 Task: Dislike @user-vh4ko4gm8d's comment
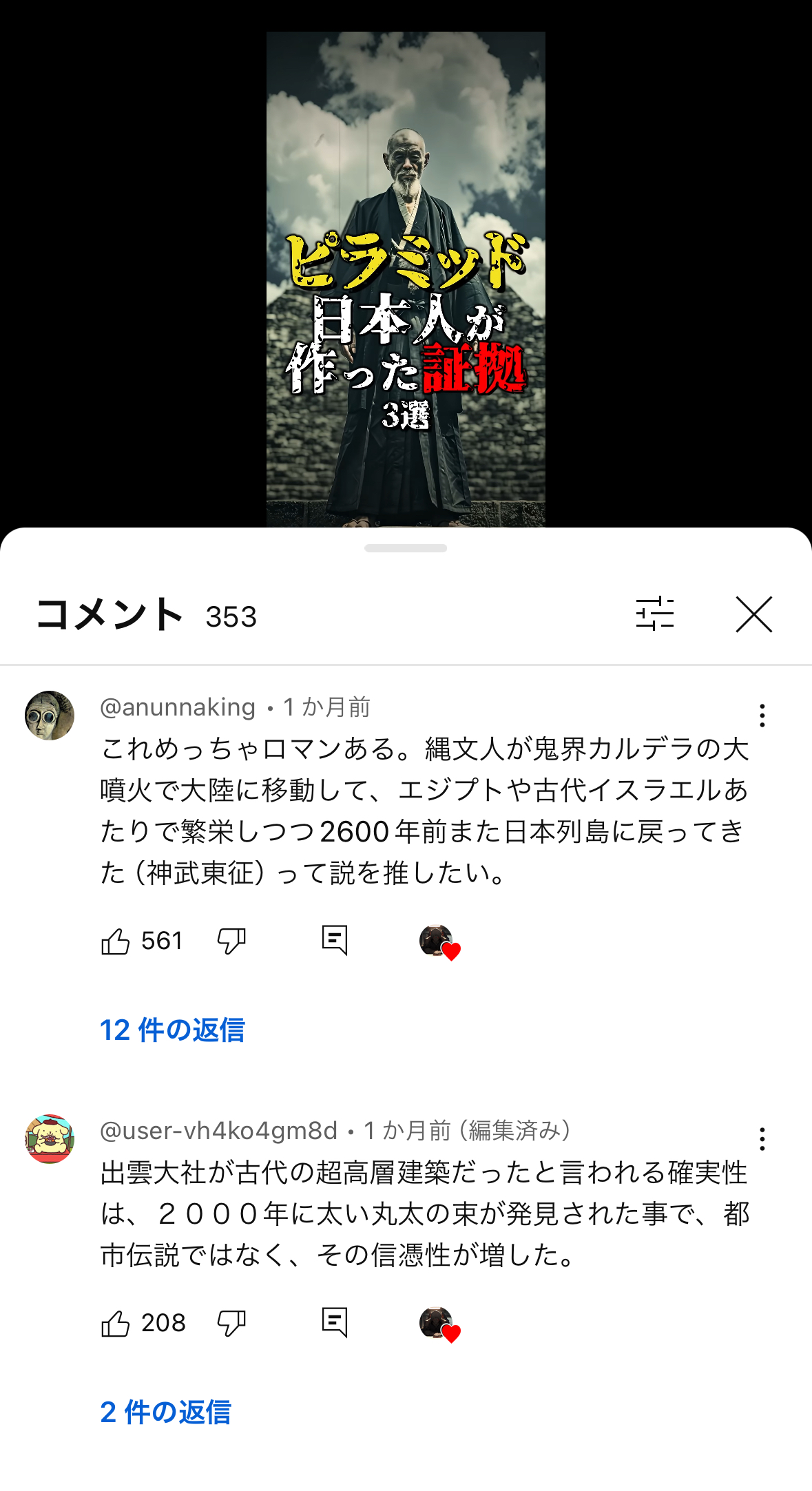pyautogui.click(x=231, y=1323)
